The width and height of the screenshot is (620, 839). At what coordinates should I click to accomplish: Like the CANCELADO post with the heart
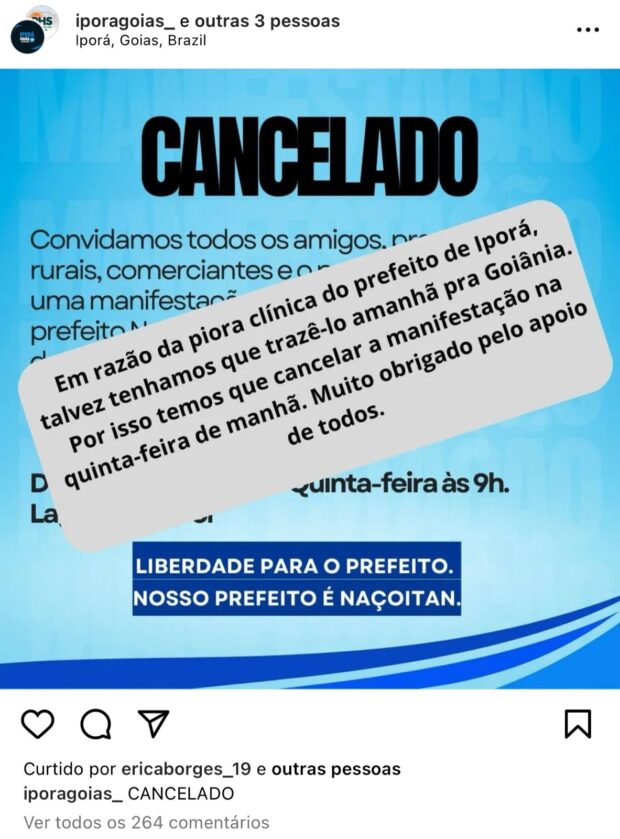37,723
